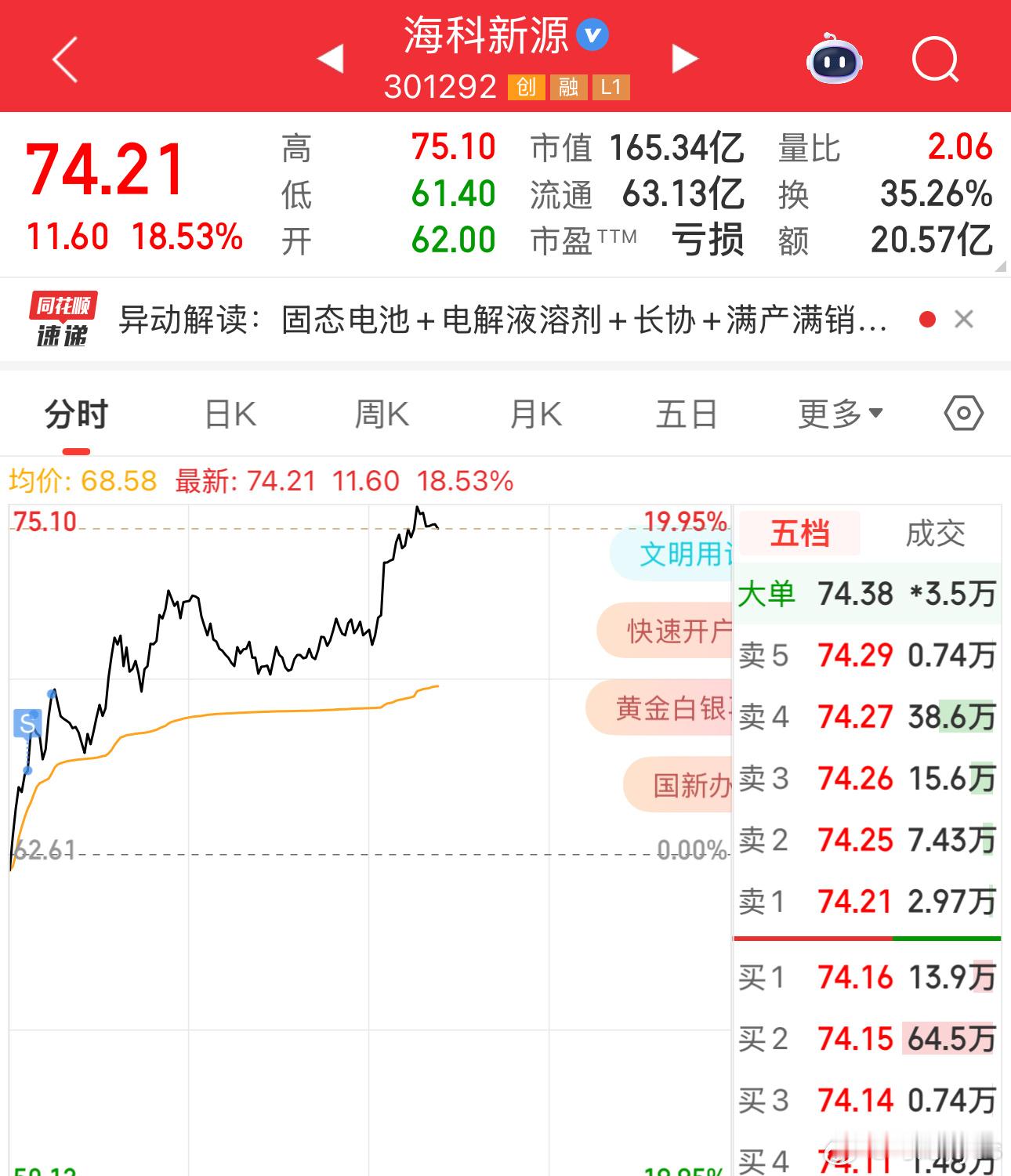Open the AI robot assistant

click(x=834, y=60)
